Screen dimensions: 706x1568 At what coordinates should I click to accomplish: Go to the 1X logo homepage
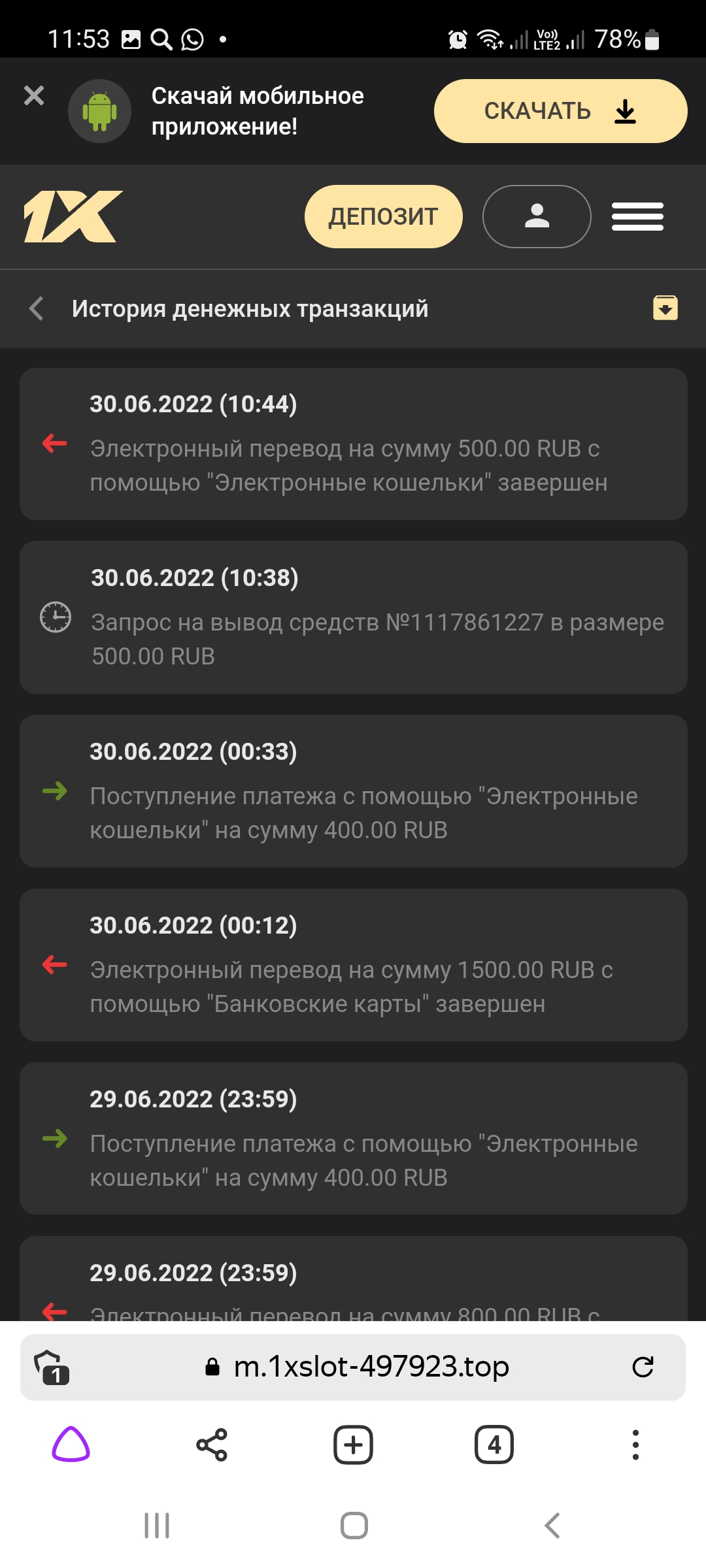(73, 216)
